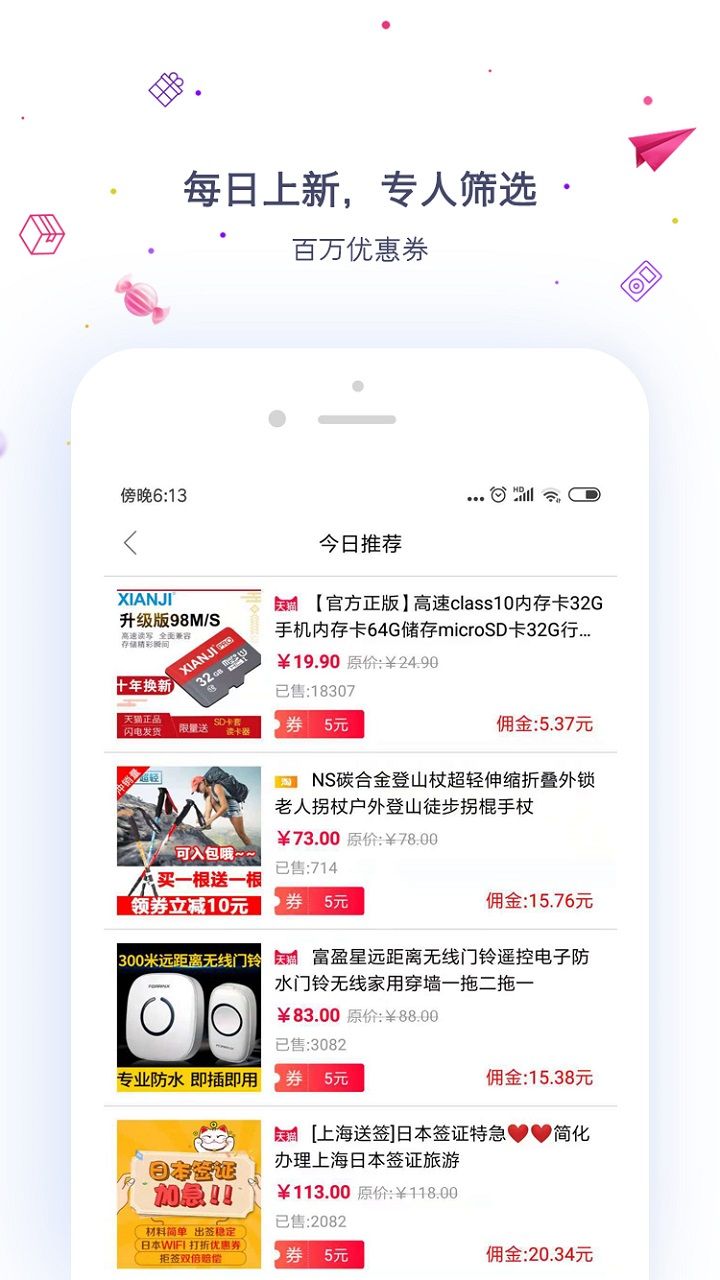
Task: Tap the Wi-Fi status icon
Action: [552, 493]
